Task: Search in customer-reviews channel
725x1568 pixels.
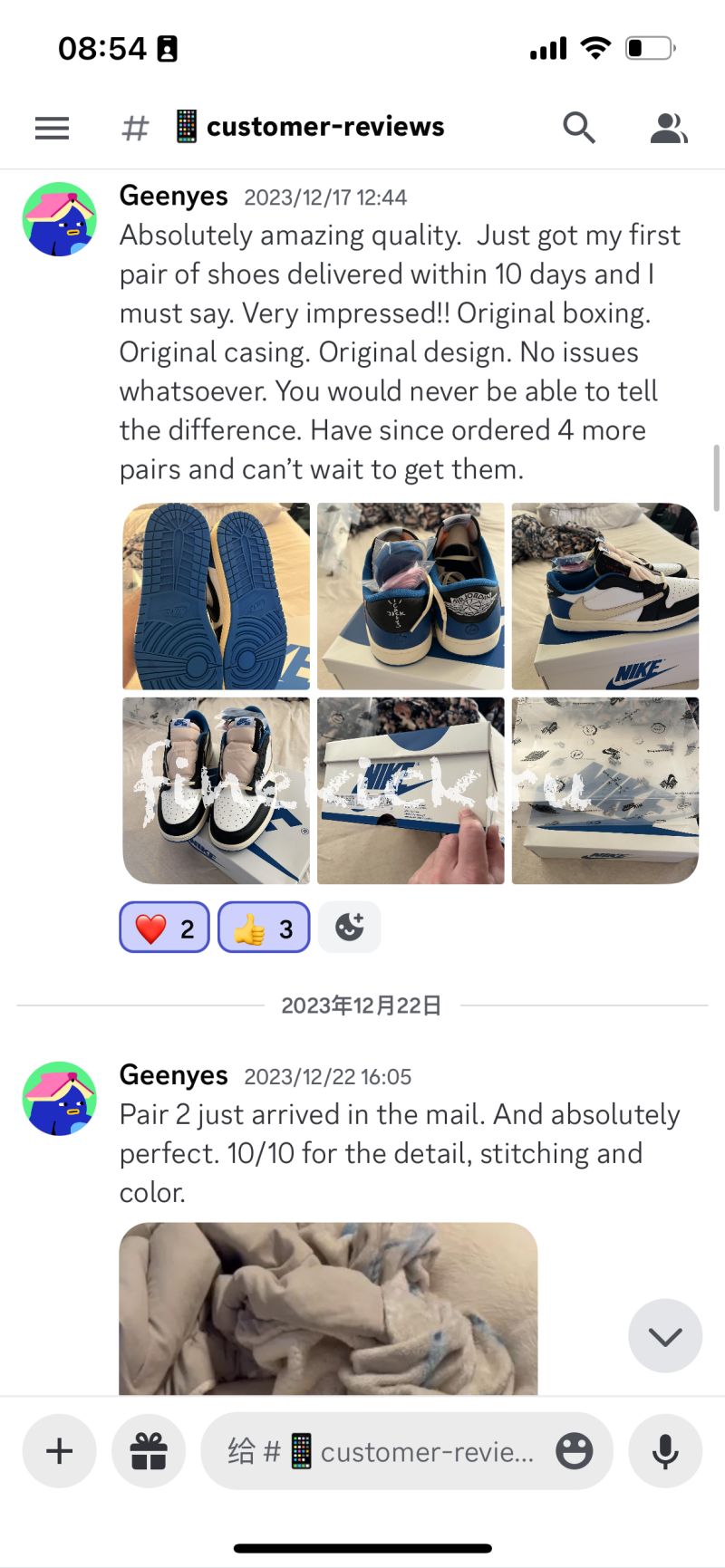Action: click(x=578, y=128)
